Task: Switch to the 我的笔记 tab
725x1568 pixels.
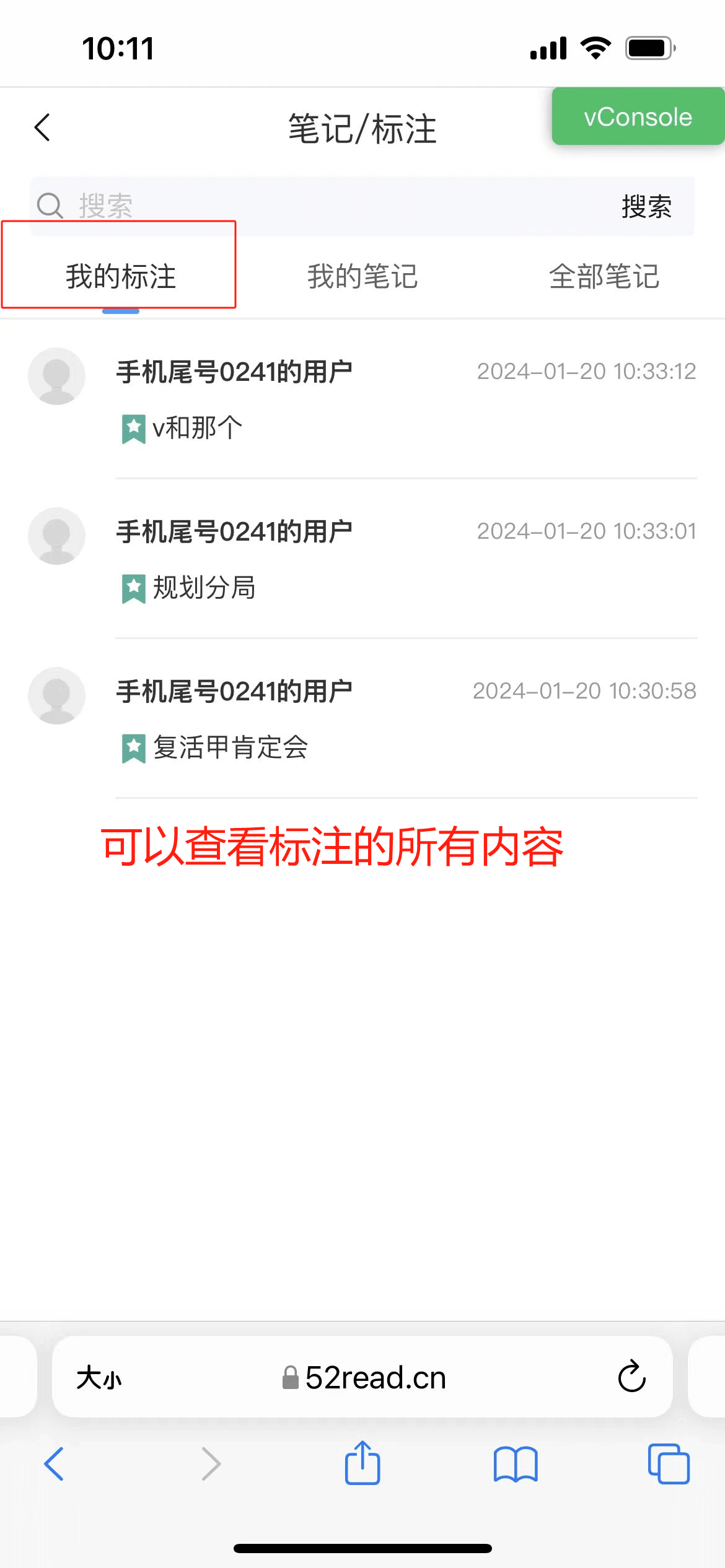Action: tap(362, 276)
